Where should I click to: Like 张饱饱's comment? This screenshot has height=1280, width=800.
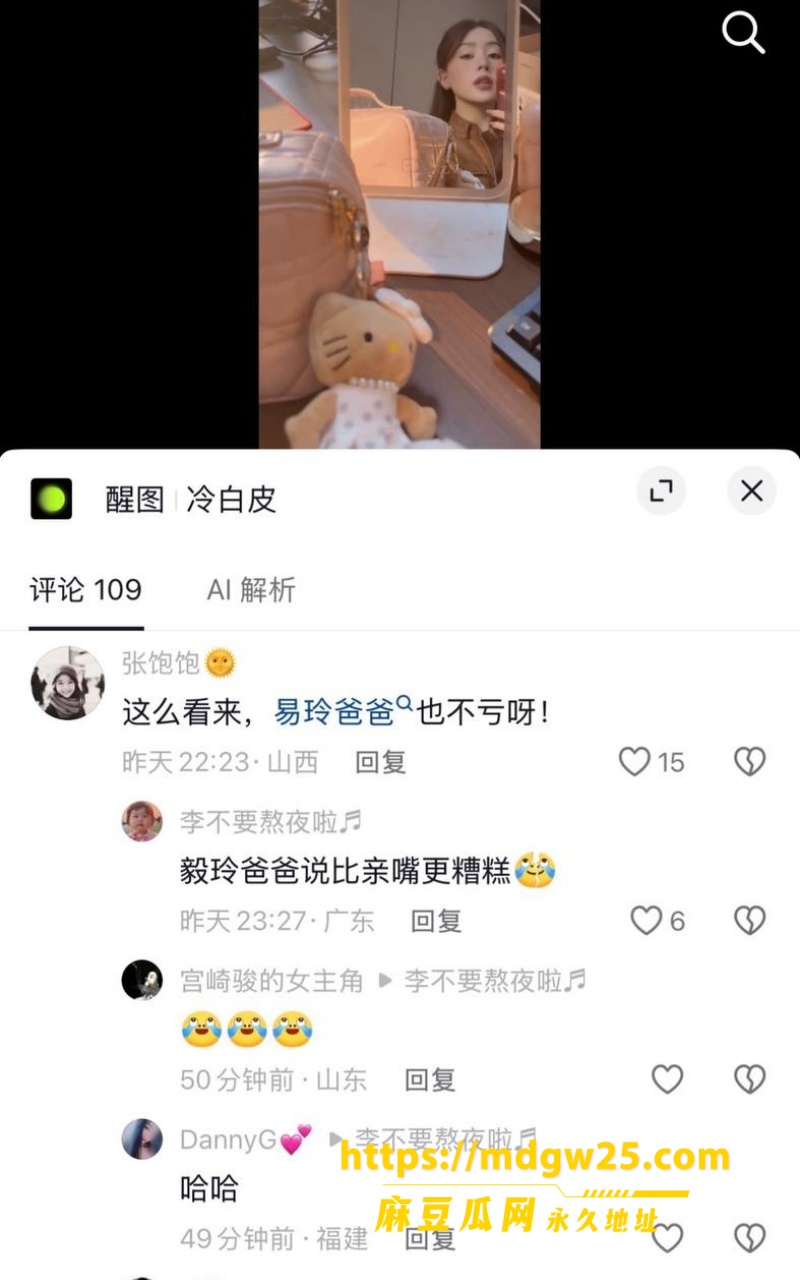coord(651,762)
